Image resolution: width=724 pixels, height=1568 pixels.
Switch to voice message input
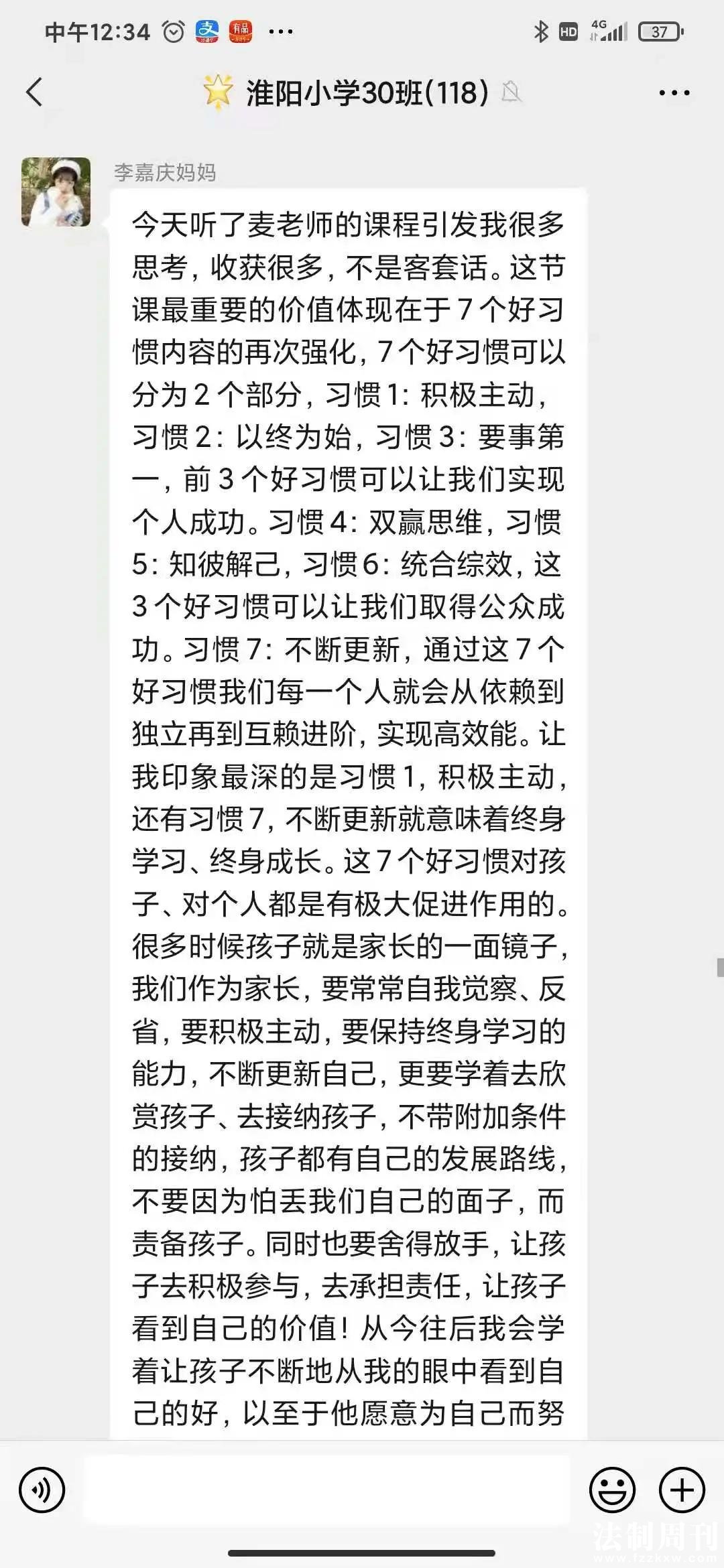click(x=42, y=1490)
